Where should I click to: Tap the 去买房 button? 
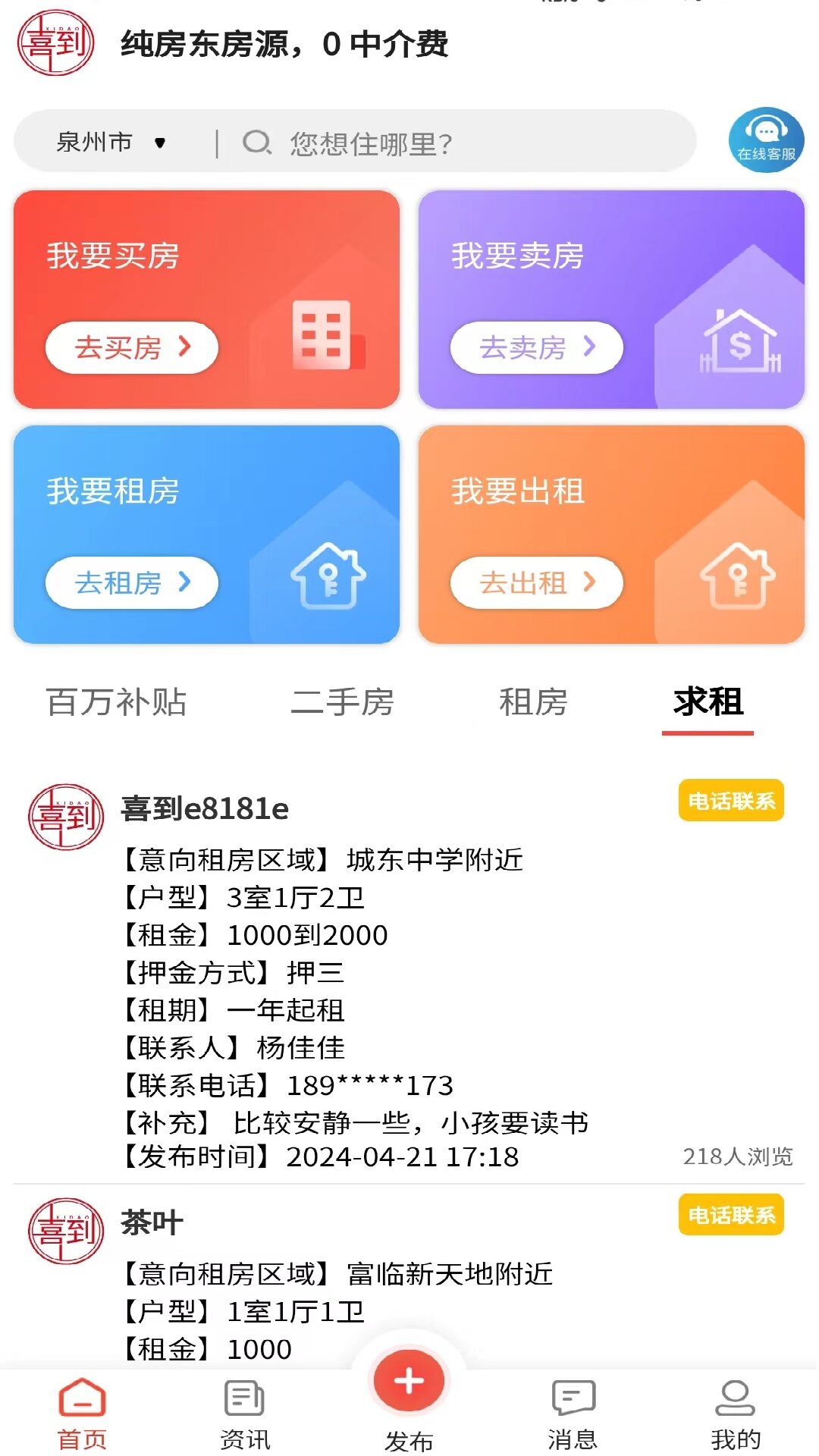[132, 348]
